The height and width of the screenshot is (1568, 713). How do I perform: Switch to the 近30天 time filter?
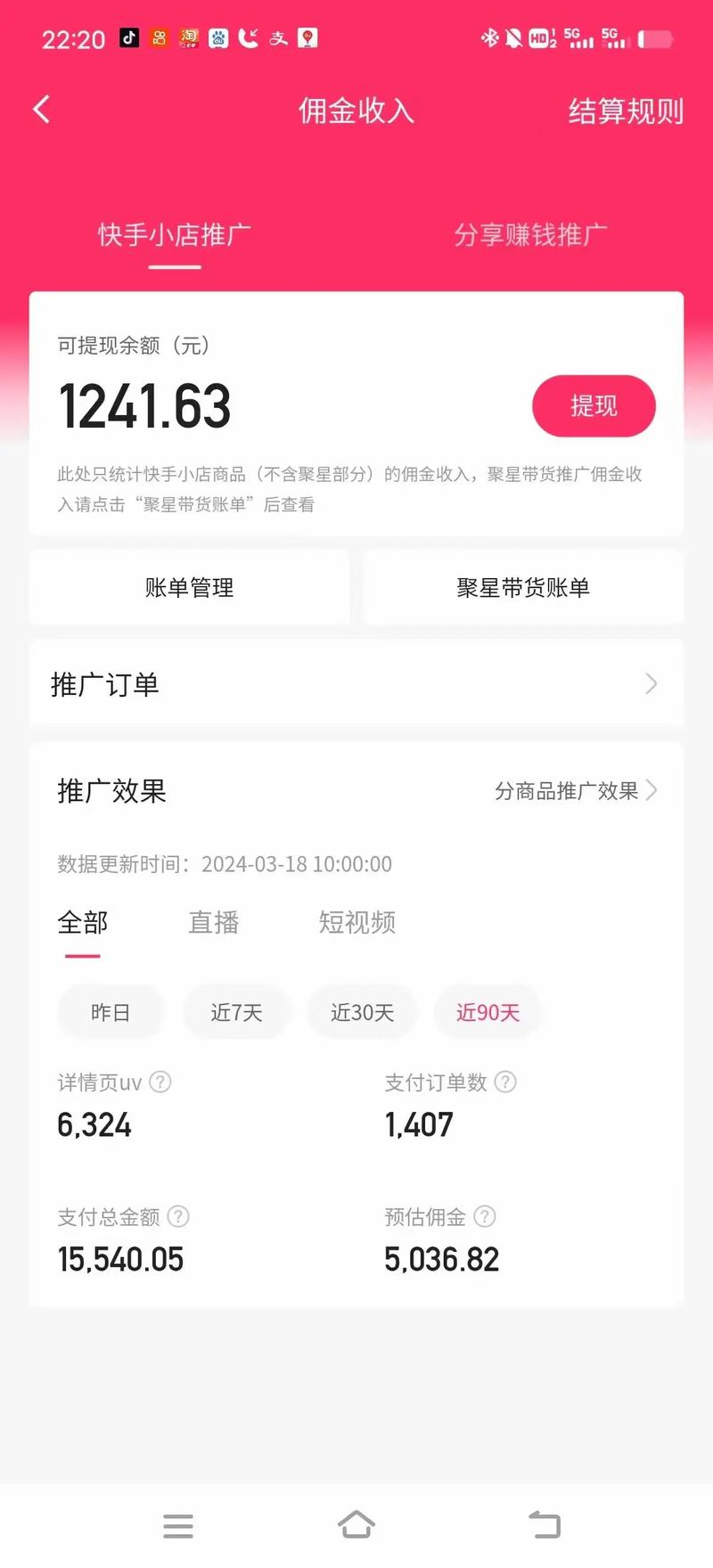(x=362, y=1012)
